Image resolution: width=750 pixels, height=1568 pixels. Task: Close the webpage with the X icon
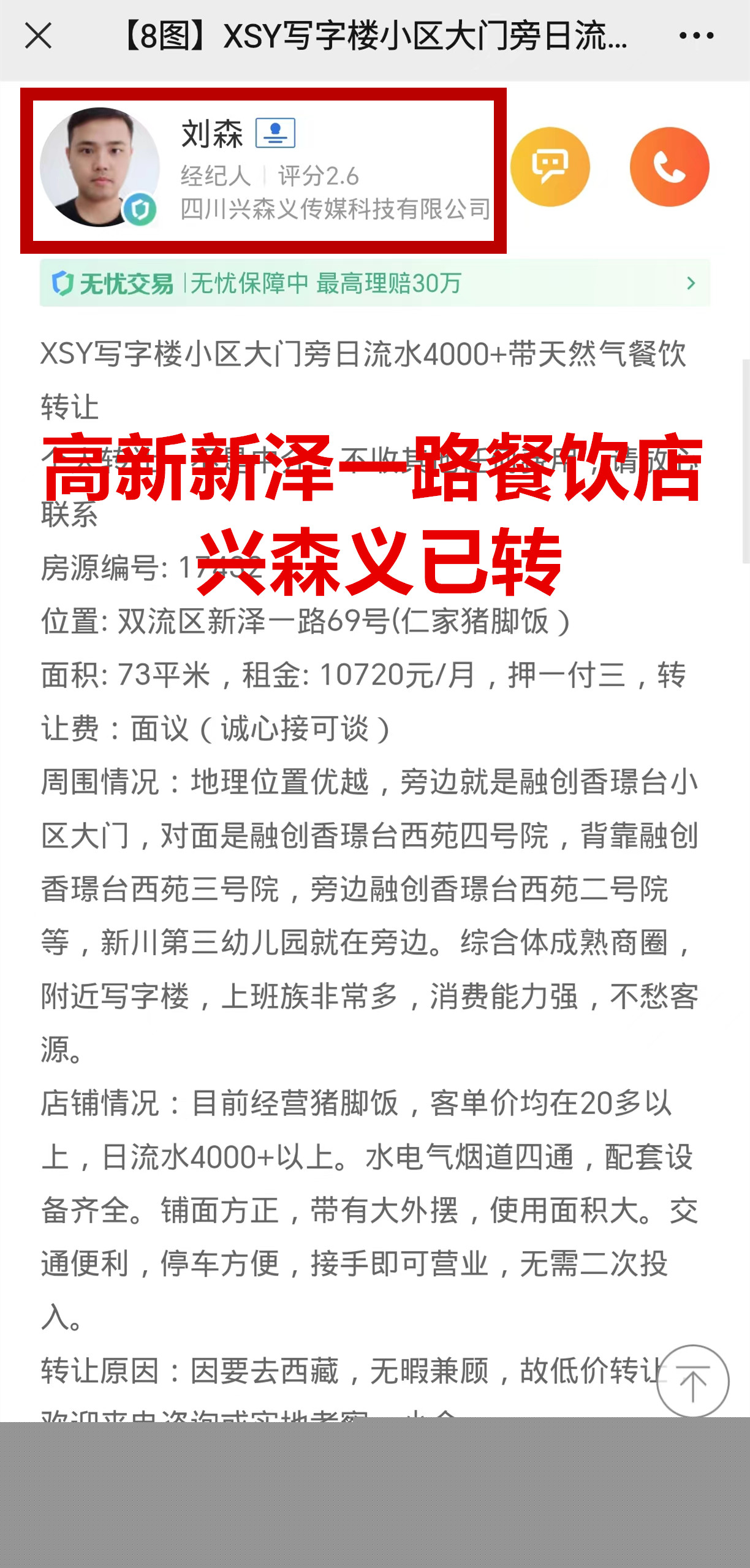pyautogui.click(x=38, y=36)
